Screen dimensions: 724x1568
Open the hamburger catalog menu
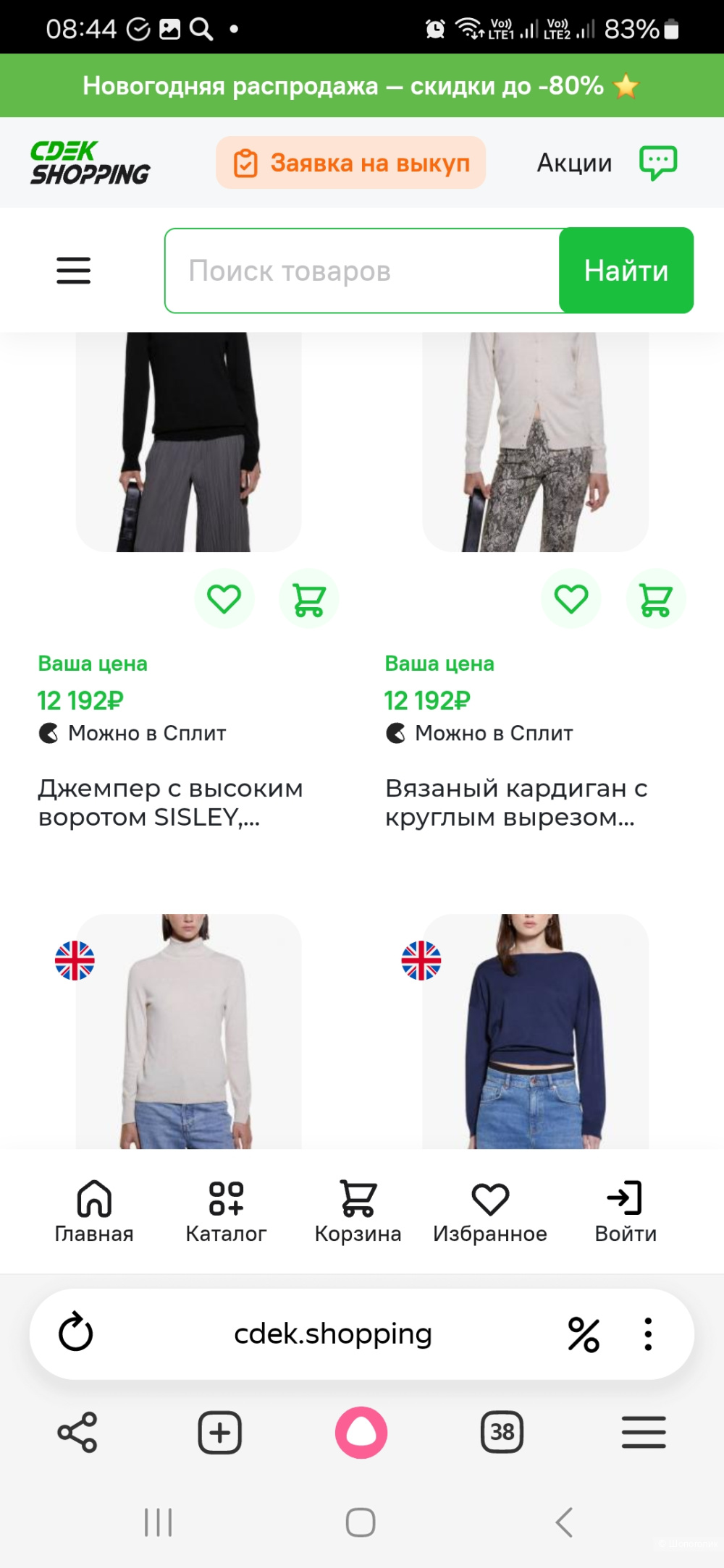pos(73,271)
